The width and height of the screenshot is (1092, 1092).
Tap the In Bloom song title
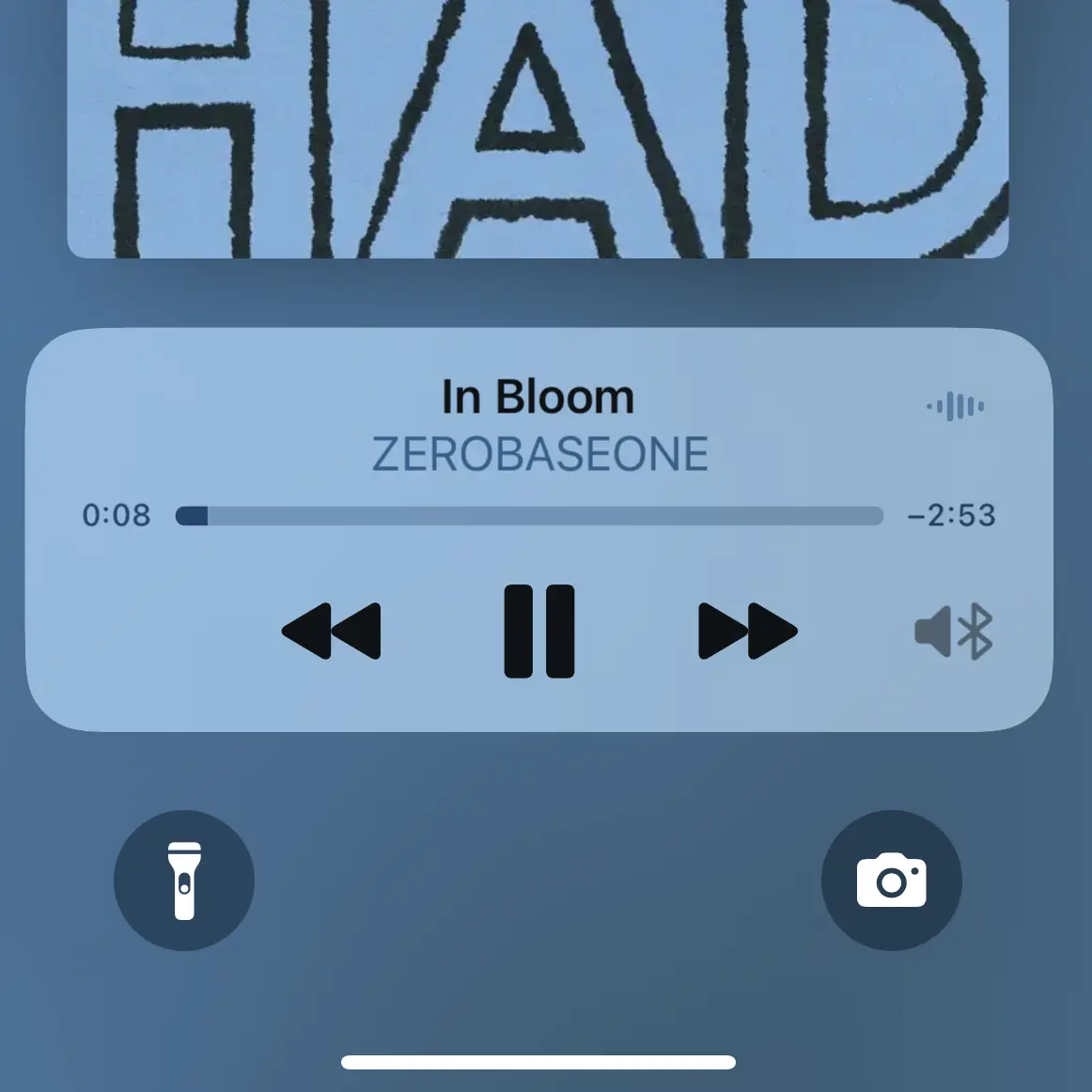point(538,397)
